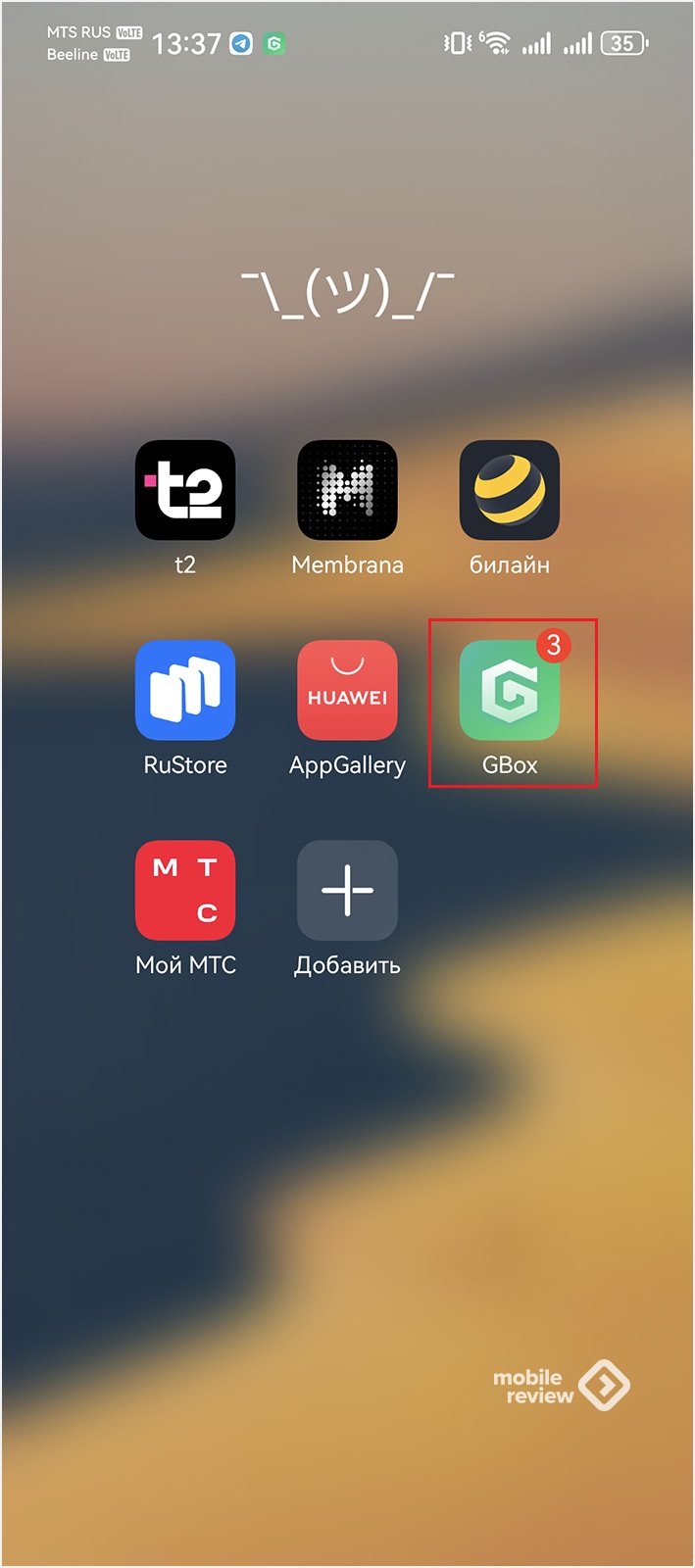Open the t2 app
The height and width of the screenshot is (1568, 695).
(x=185, y=490)
